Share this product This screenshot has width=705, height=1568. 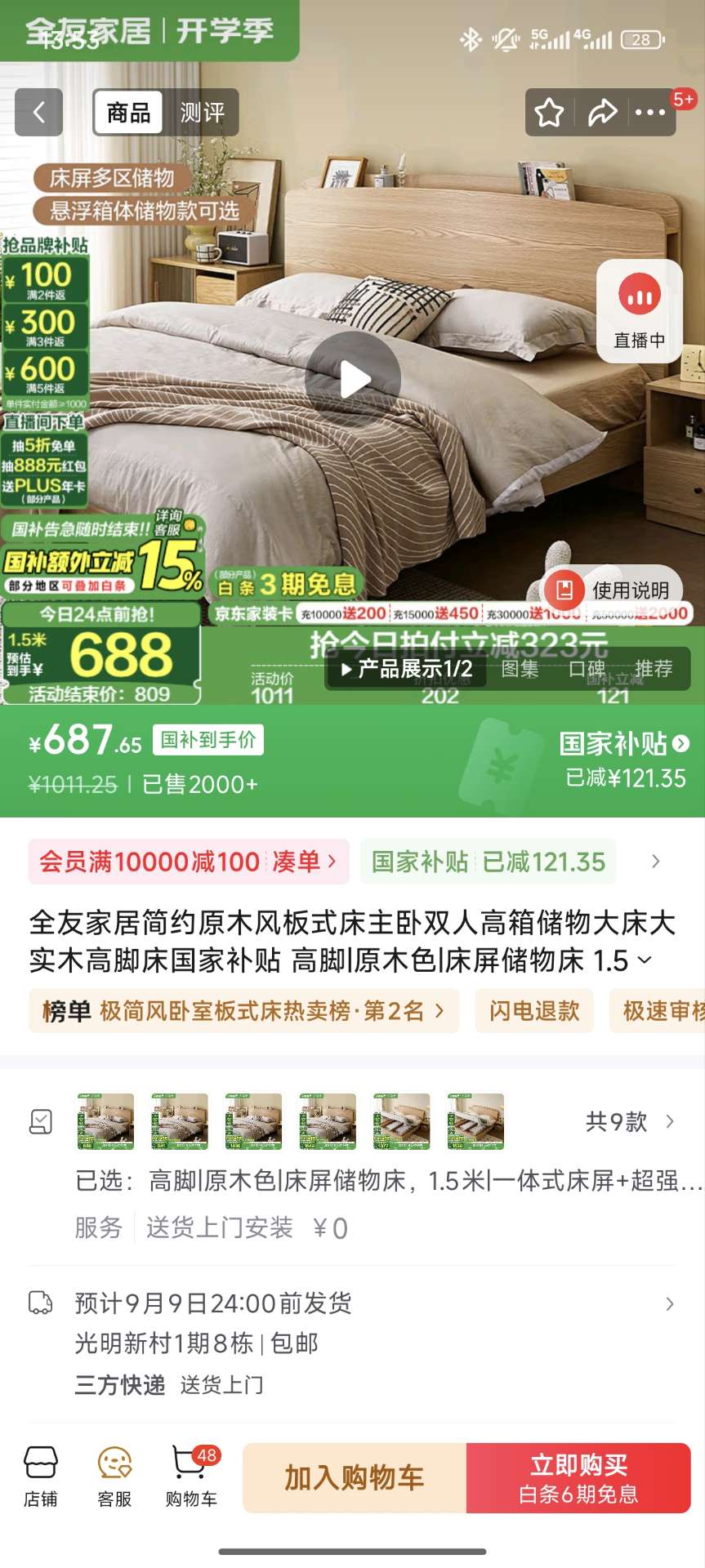(602, 112)
